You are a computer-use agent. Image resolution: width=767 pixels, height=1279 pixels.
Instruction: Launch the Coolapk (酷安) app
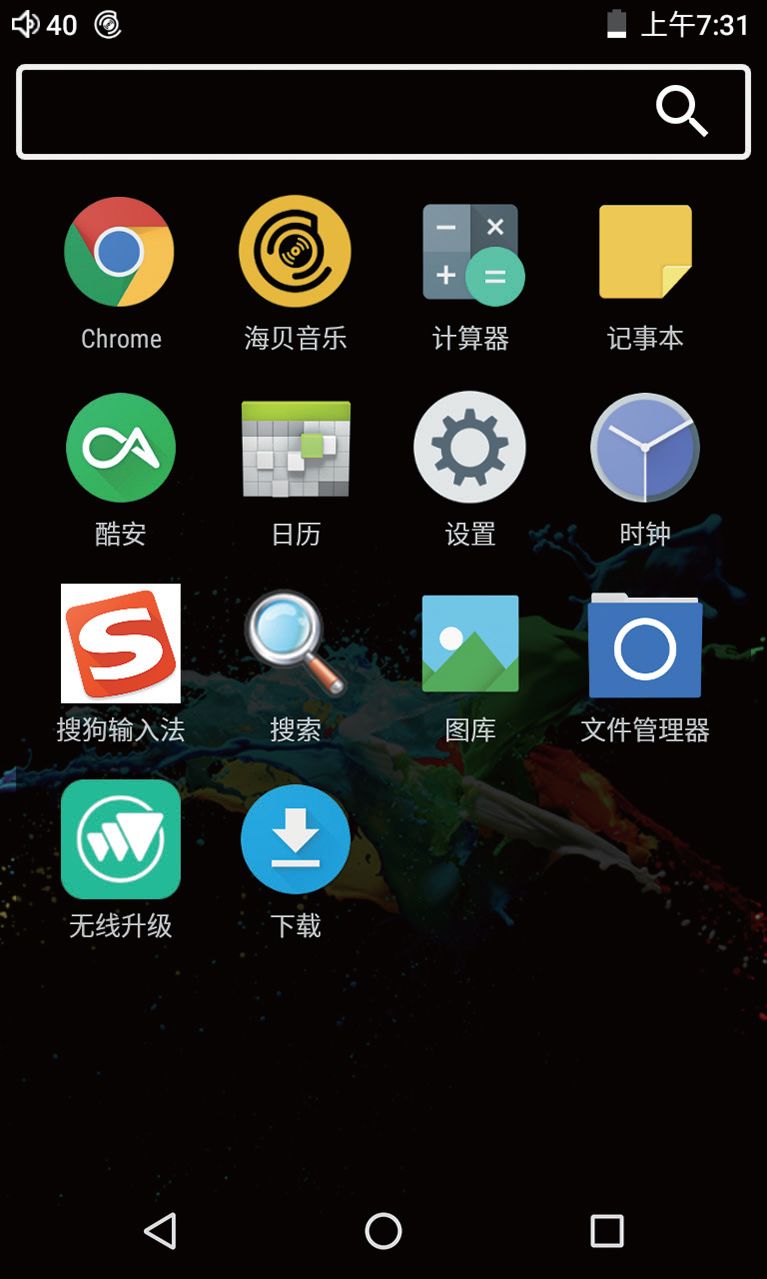(x=121, y=447)
